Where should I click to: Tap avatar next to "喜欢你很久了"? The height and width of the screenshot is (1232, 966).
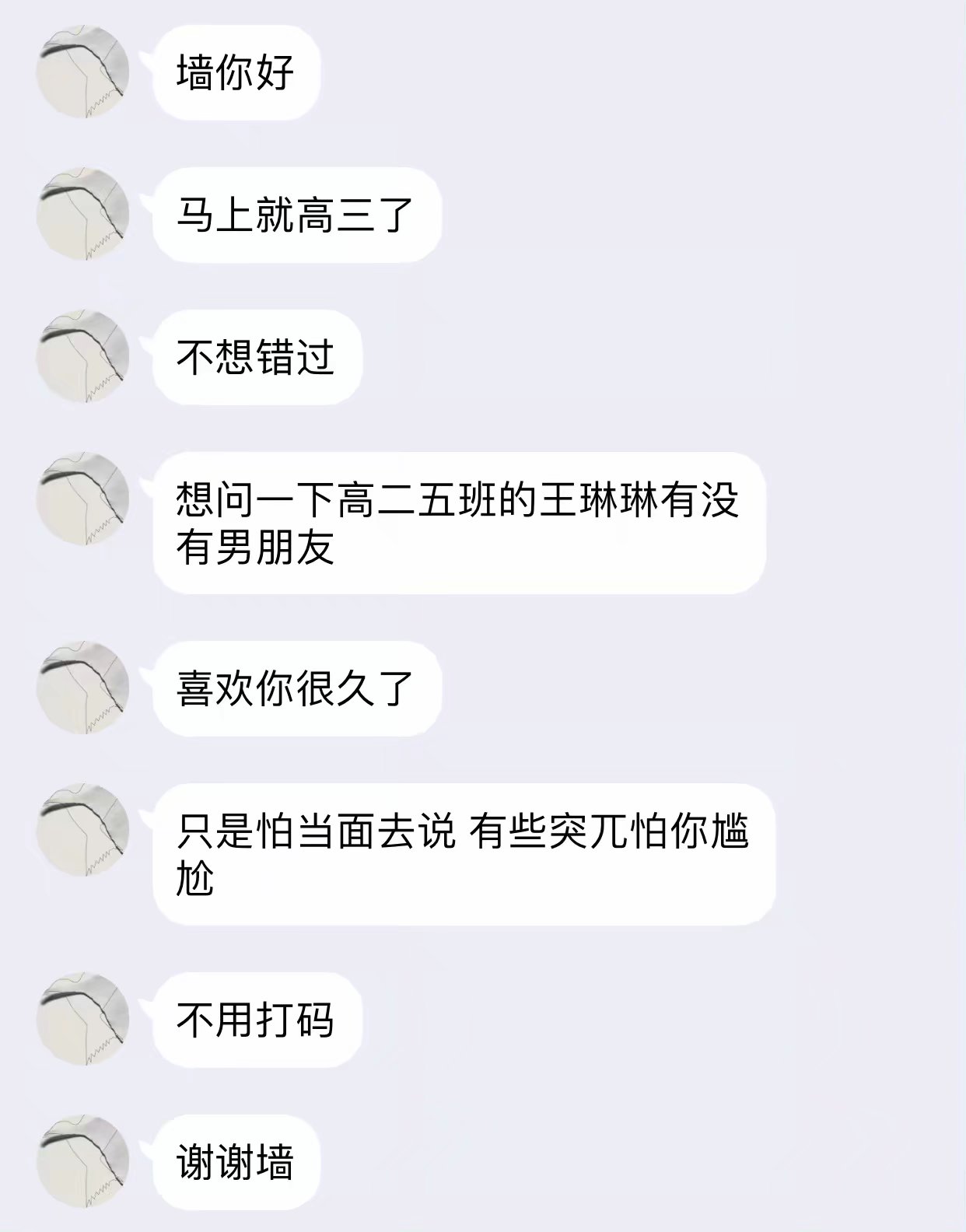82,688
